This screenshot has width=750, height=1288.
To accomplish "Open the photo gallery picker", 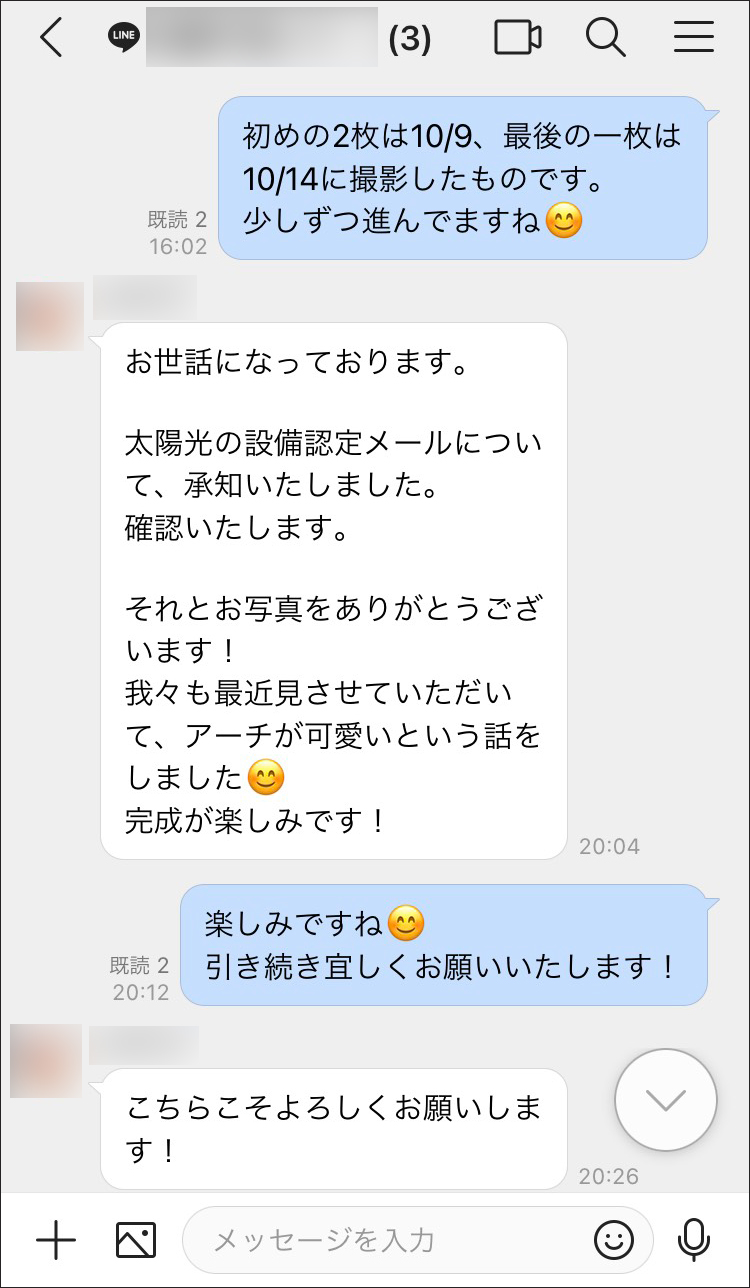I will coord(136,1241).
